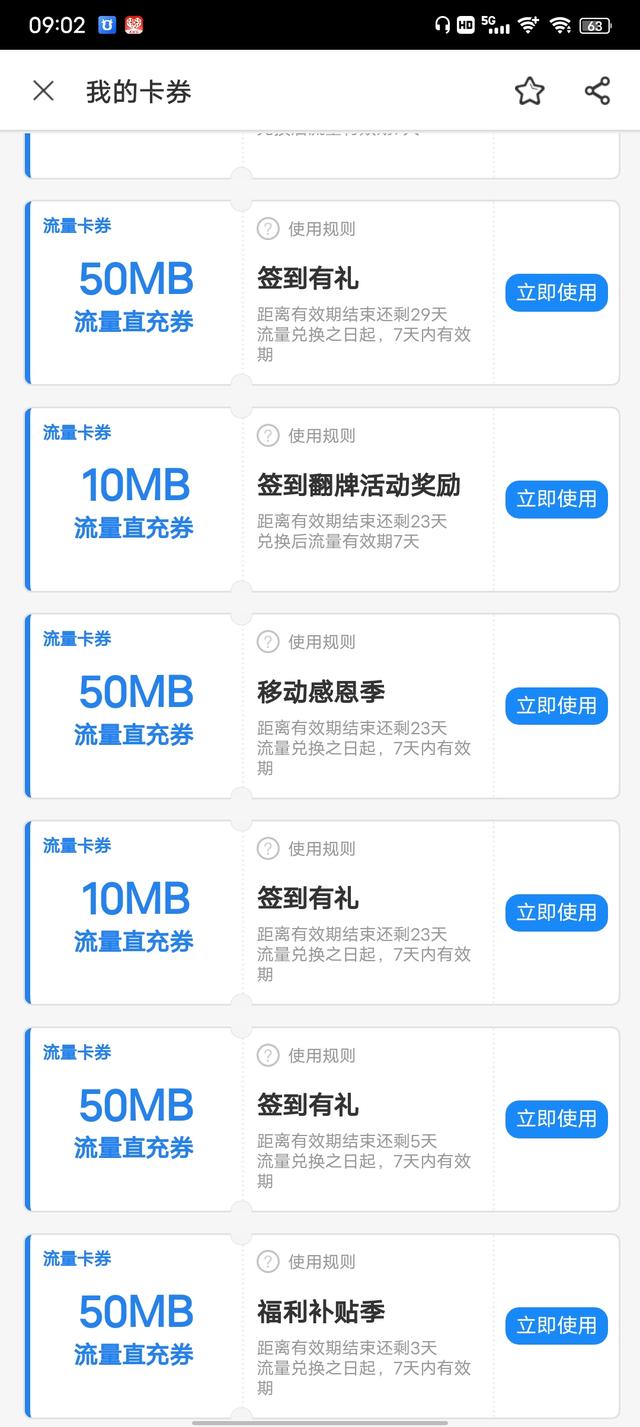
Task: View 使用规则 of the 移动感恩季 coupon
Action: pyautogui.click(x=307, y=641)
